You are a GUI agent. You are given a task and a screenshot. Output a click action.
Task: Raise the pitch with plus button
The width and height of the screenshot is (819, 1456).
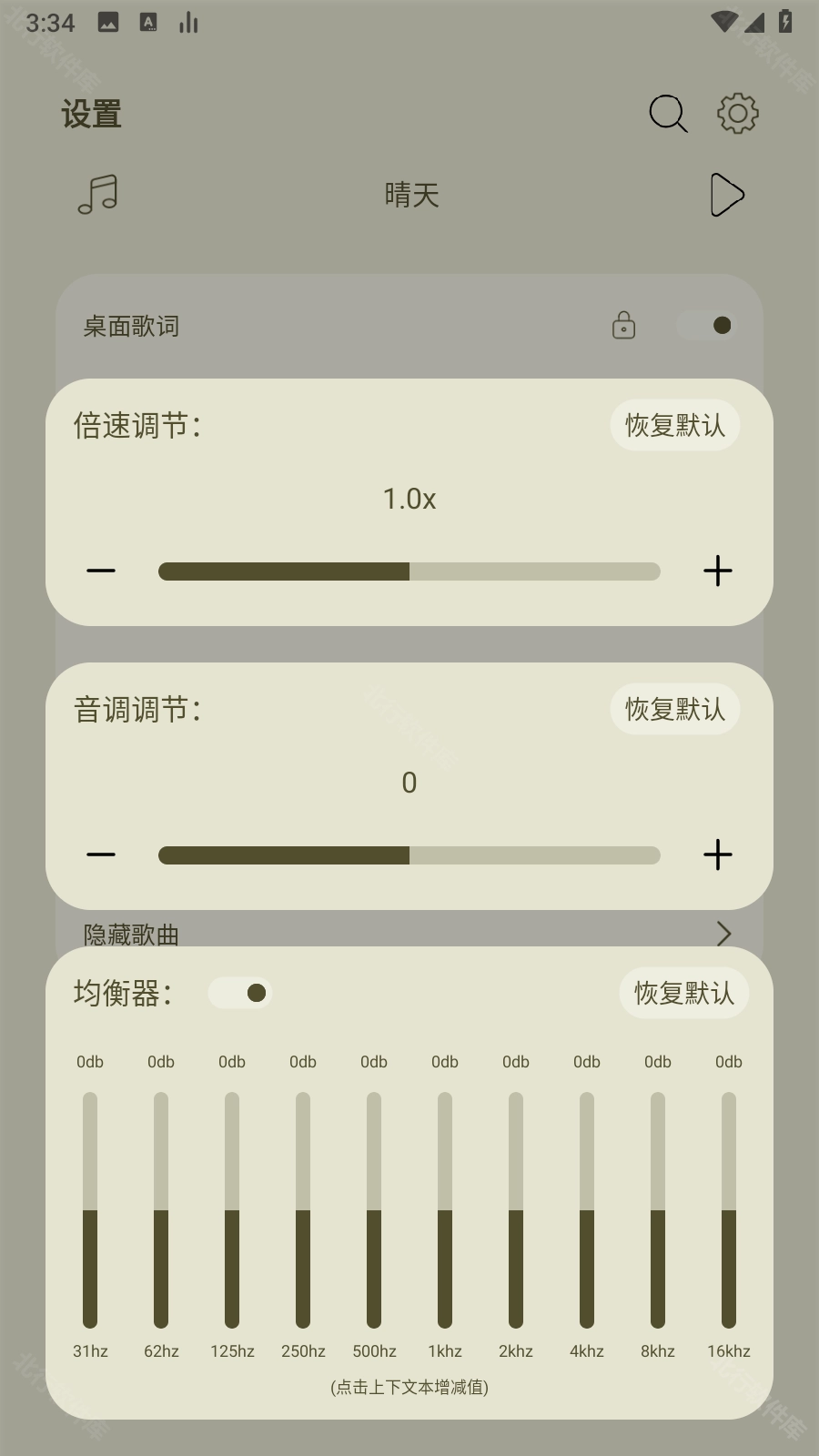point(717,855)
